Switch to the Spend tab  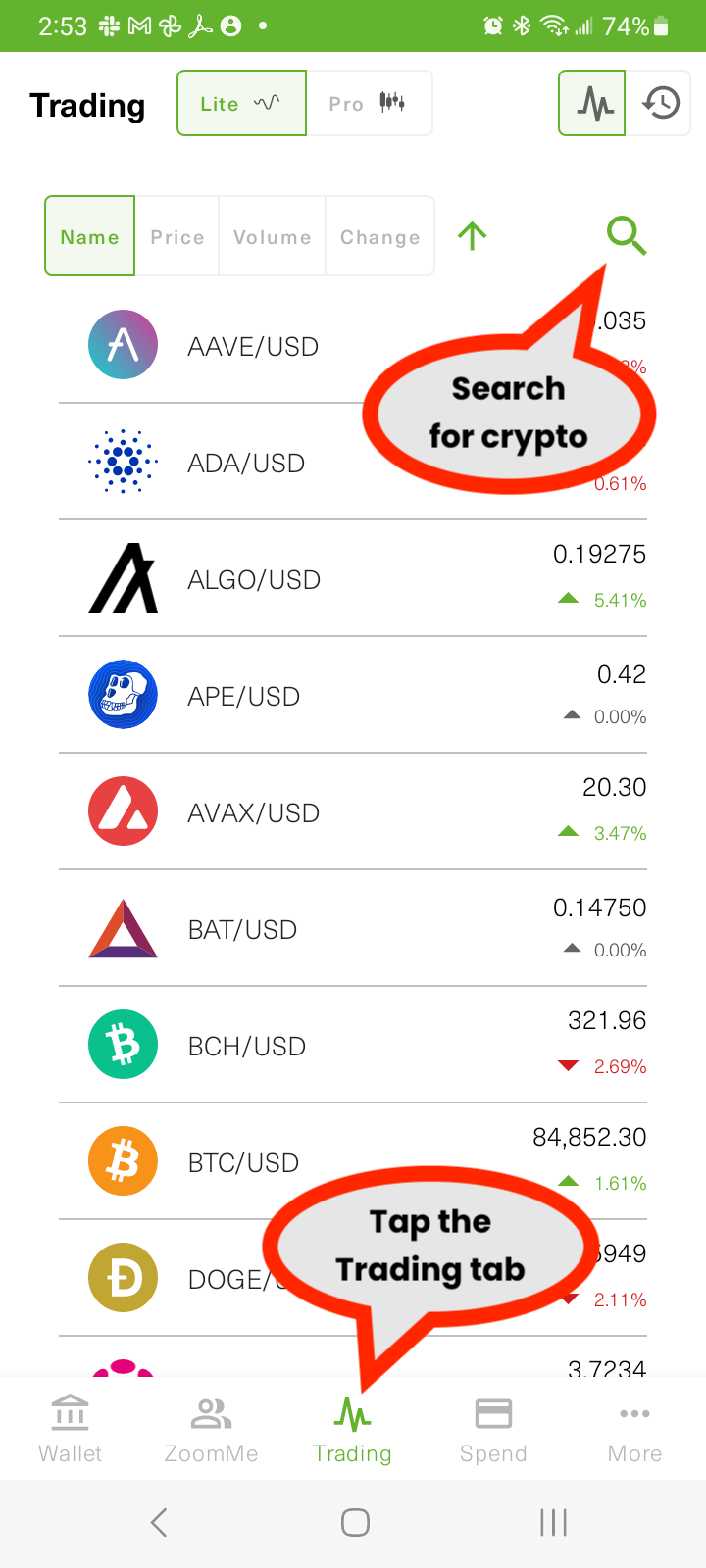pyautogui.click(x=493, y=1429)
